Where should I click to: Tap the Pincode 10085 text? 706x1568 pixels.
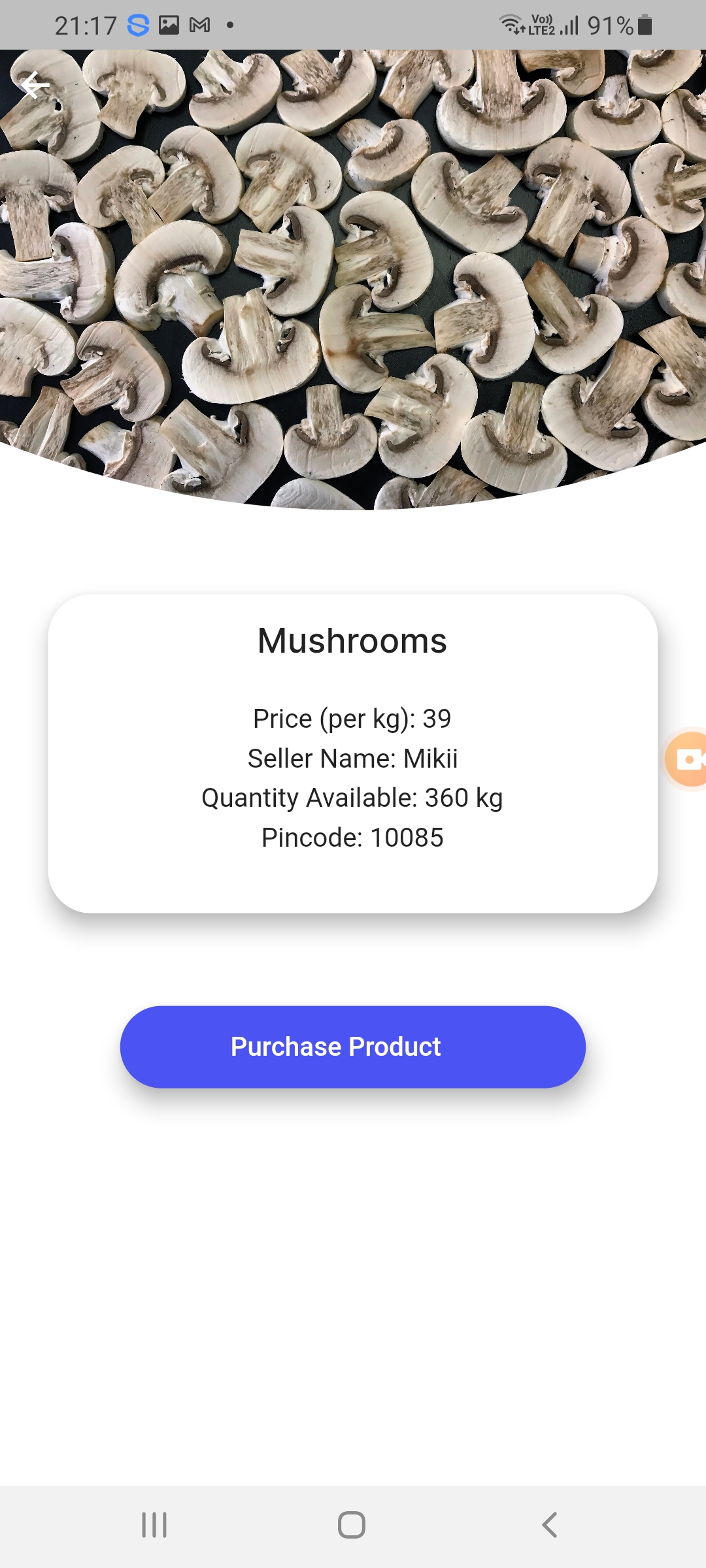(352, 837)
